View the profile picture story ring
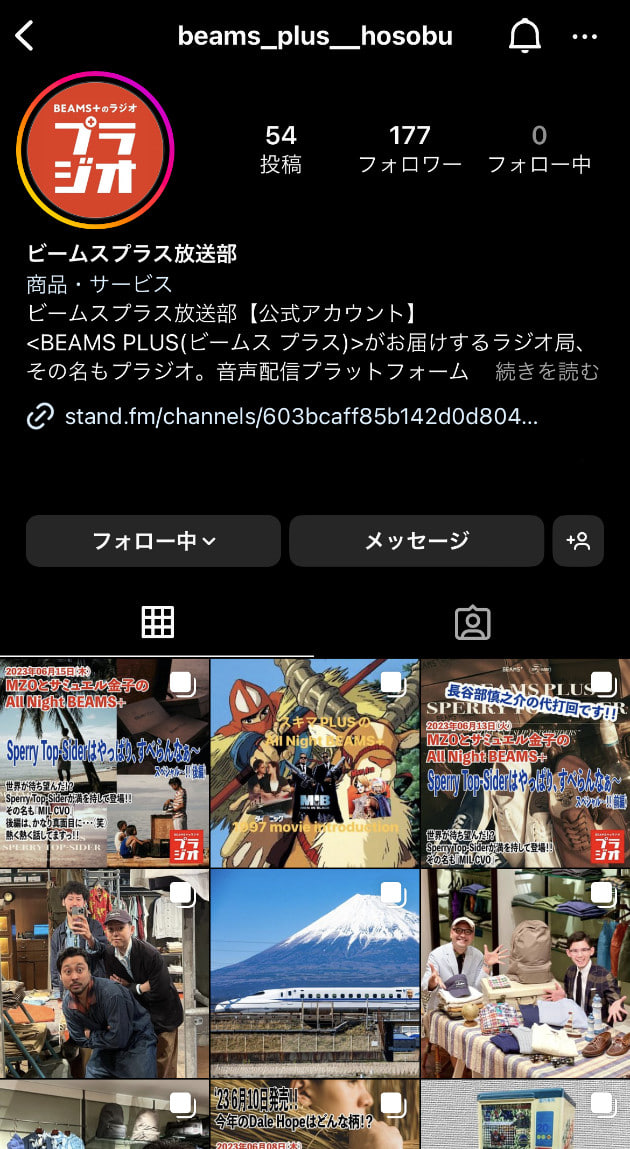Image resolution: width=630 pixels, height=1149 pixels. coord(95,150)
